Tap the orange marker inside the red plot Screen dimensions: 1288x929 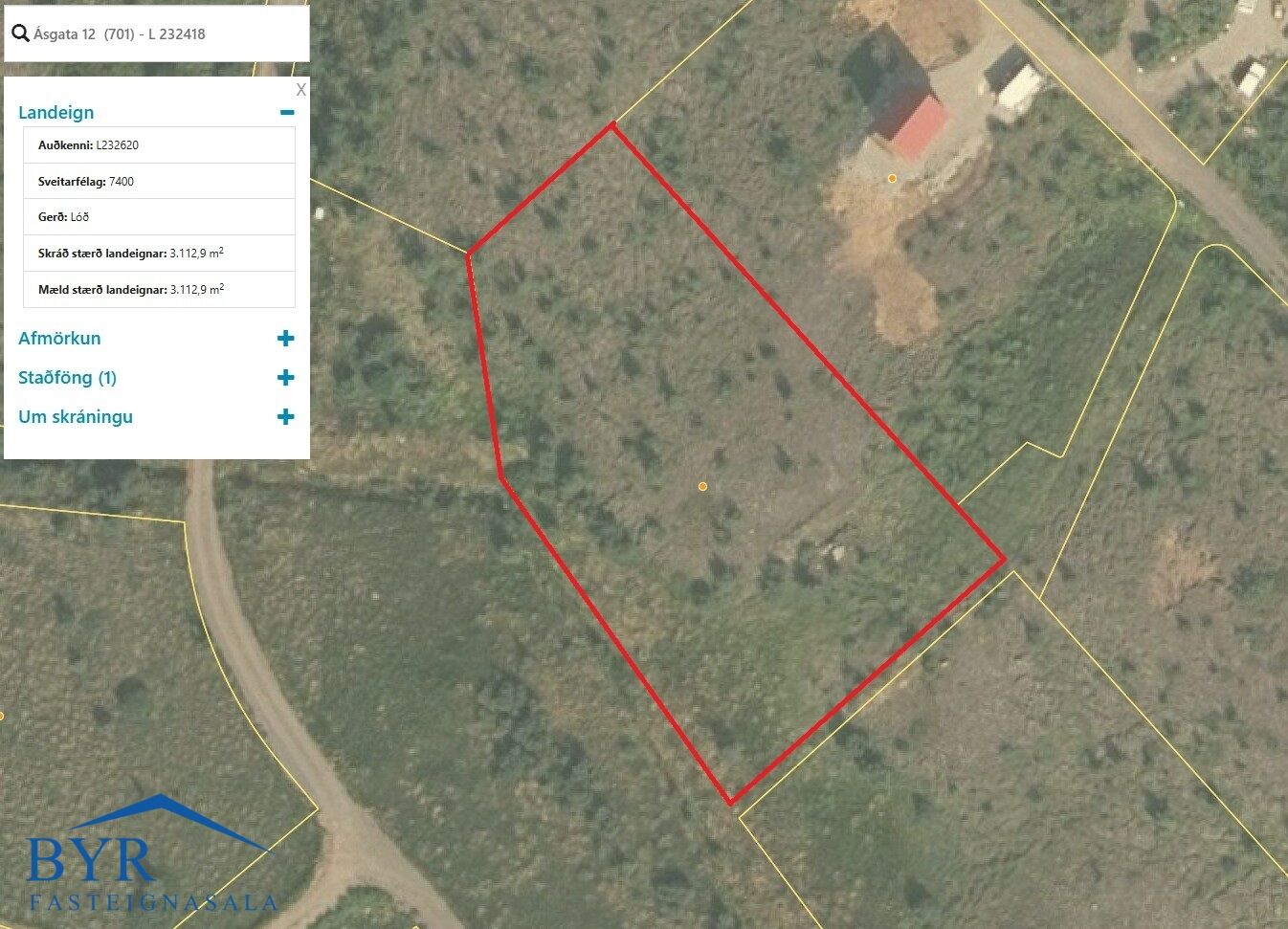[x=702, y=487]
